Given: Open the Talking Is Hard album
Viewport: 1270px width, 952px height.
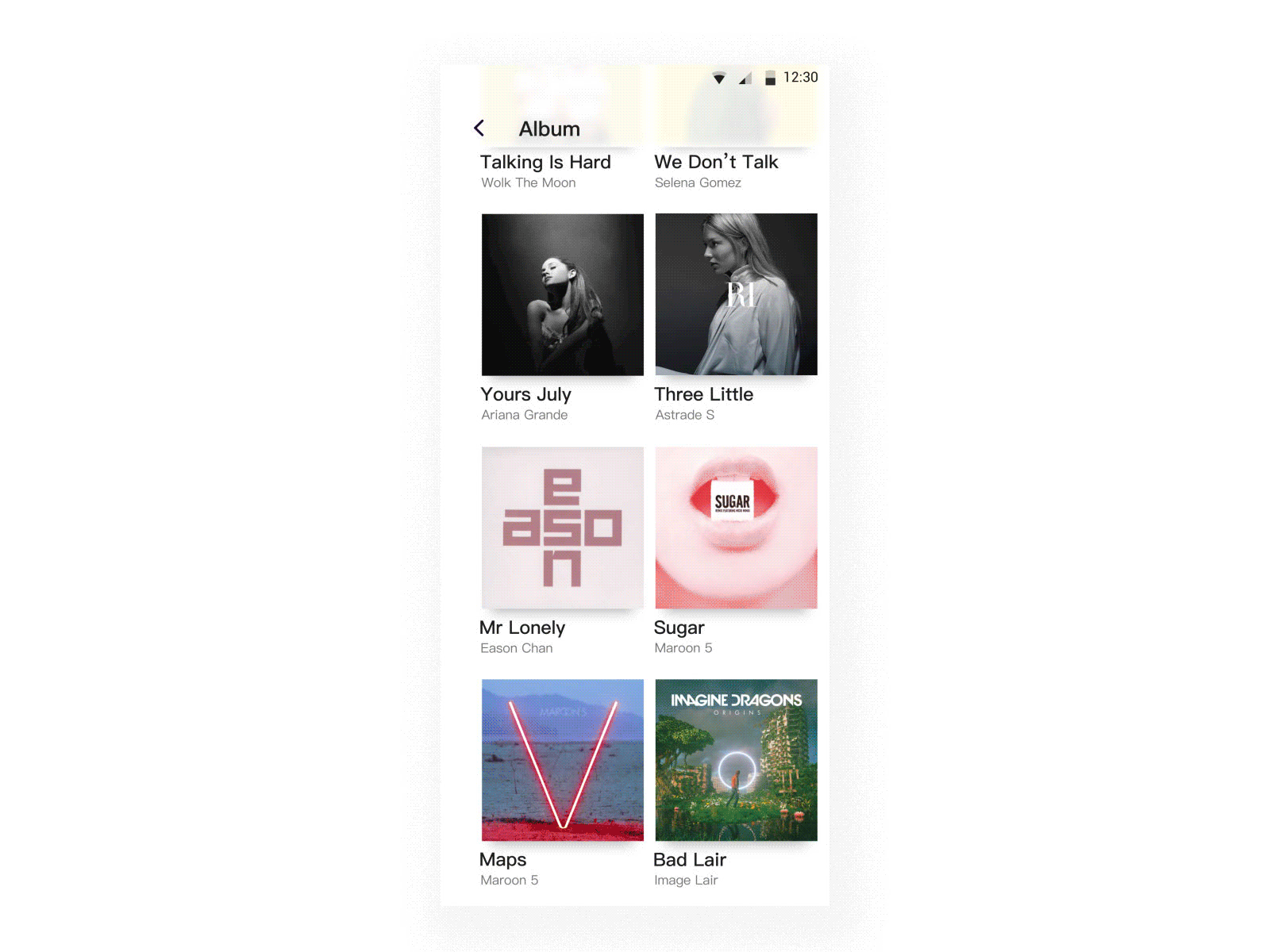Looking at the screenshot, I should [x=545, y=163].
